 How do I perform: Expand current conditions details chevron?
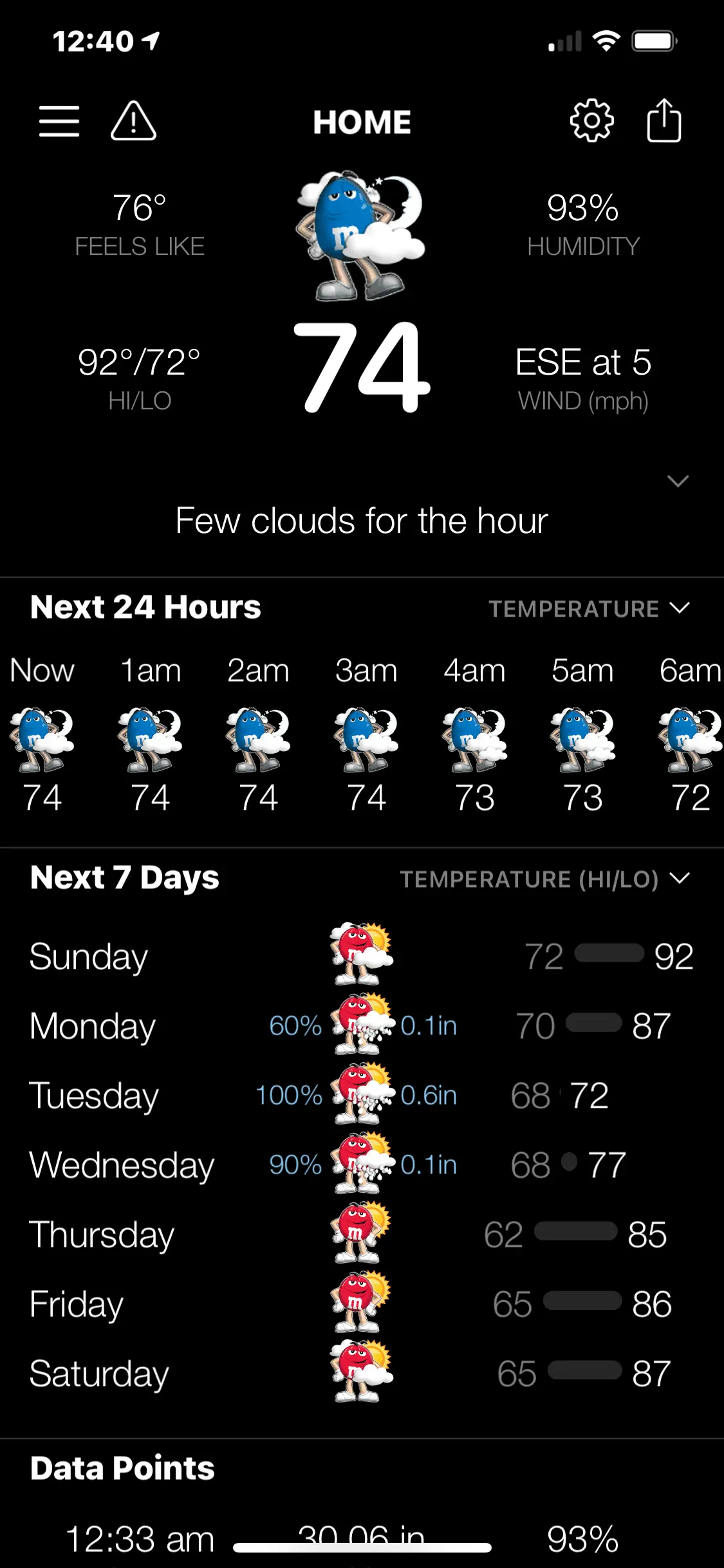(678, 481)
